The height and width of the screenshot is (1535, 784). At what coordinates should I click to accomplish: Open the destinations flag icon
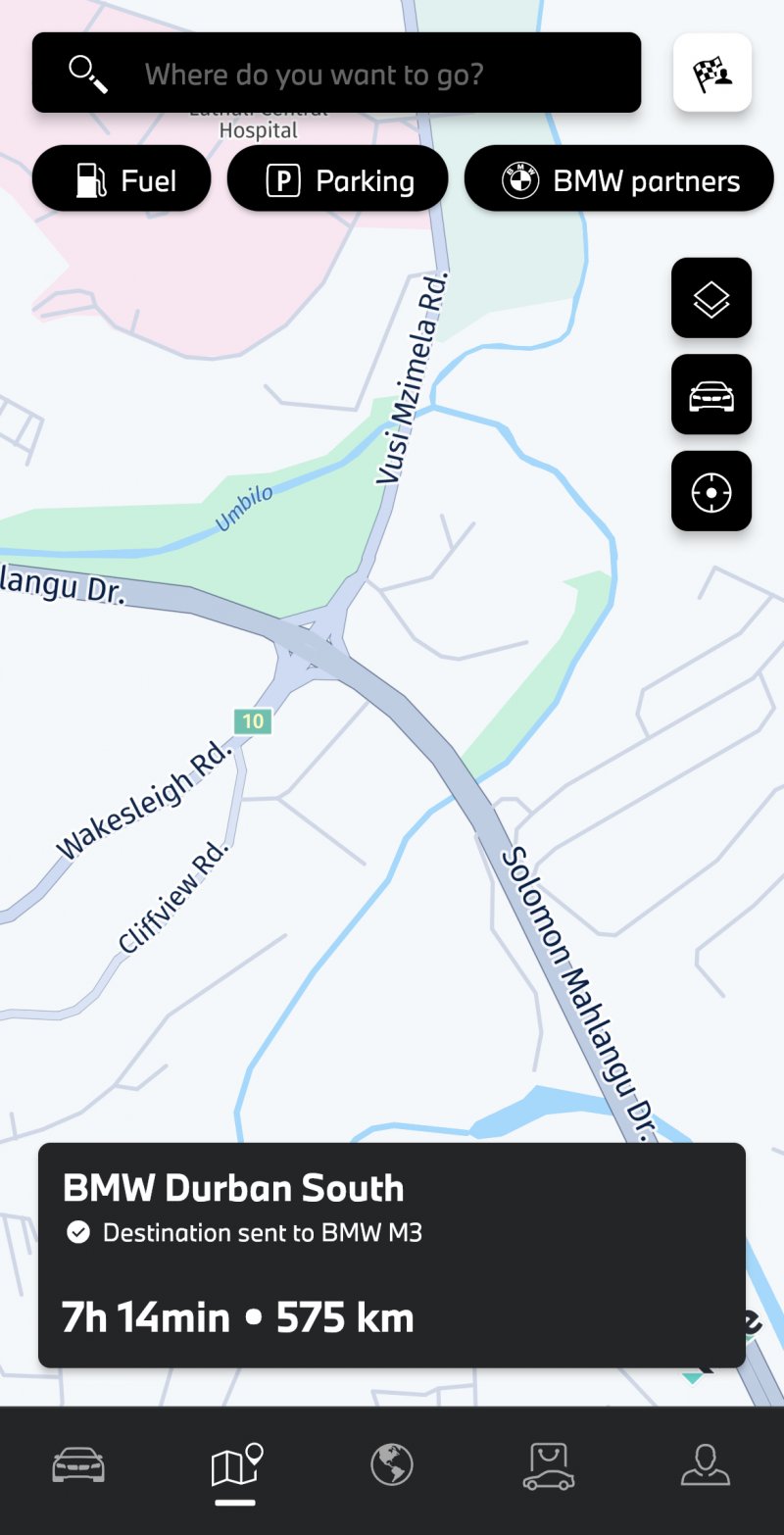tap(712, 74)
